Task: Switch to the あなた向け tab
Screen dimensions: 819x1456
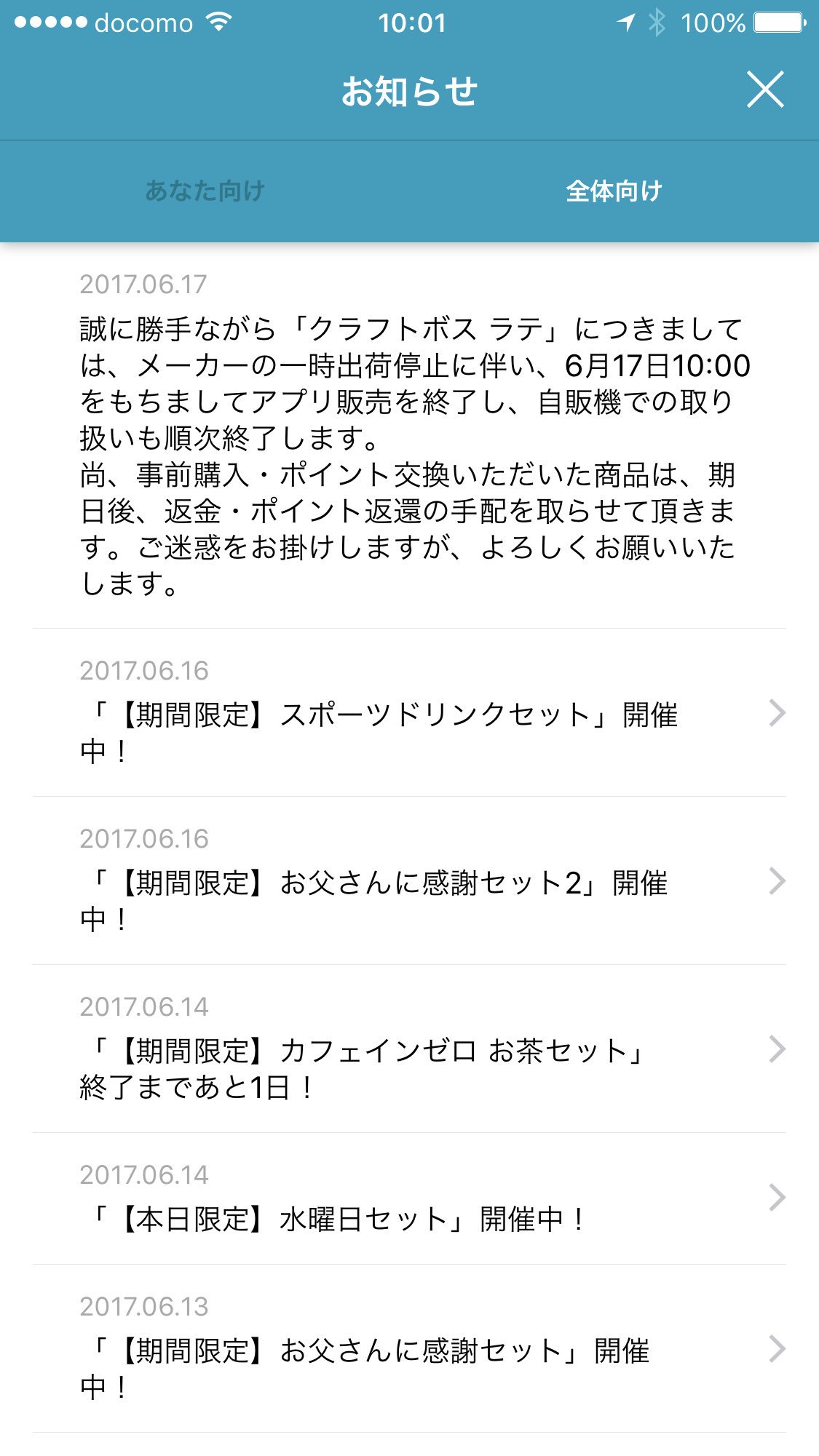Action: click(x=205, y=191)
